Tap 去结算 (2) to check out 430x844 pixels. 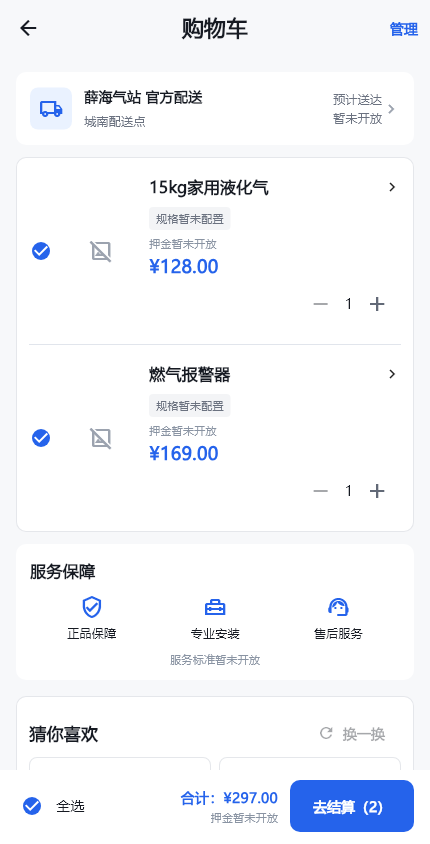352,806
